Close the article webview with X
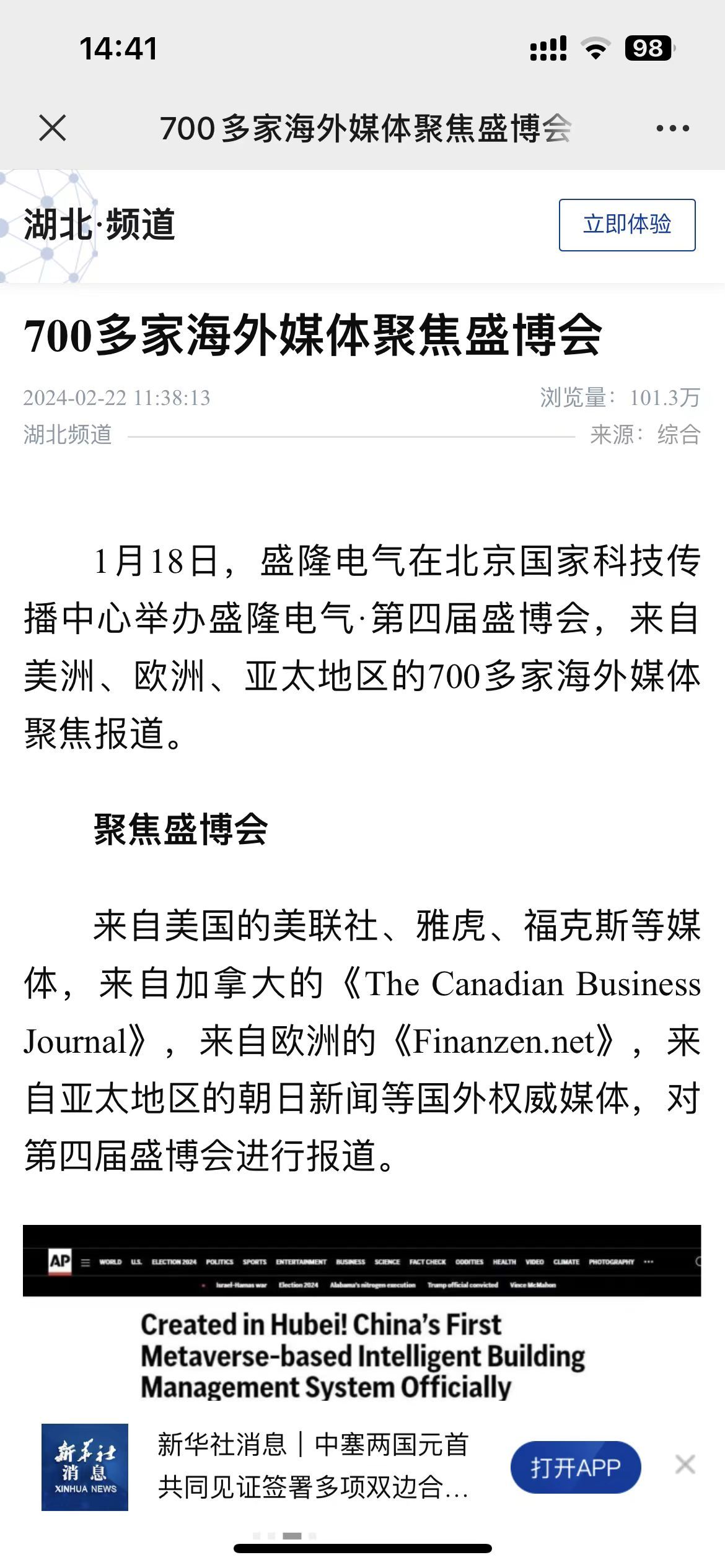The height and width of the screenshot is (1568, 725). (53, 128)
